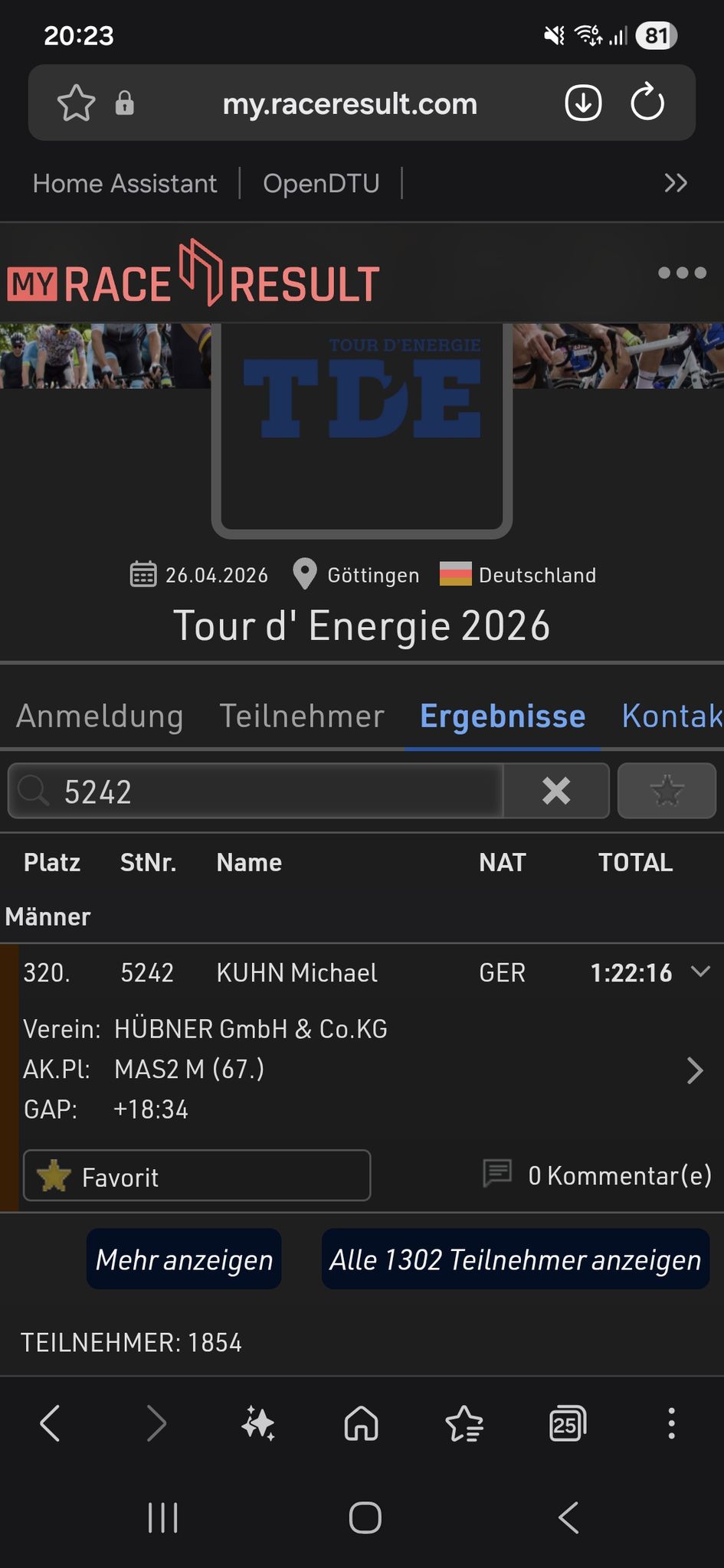Show Alle 1302 Teilnehmer anzeigen
724x1568 pixels.
(x=516, y=1259)
